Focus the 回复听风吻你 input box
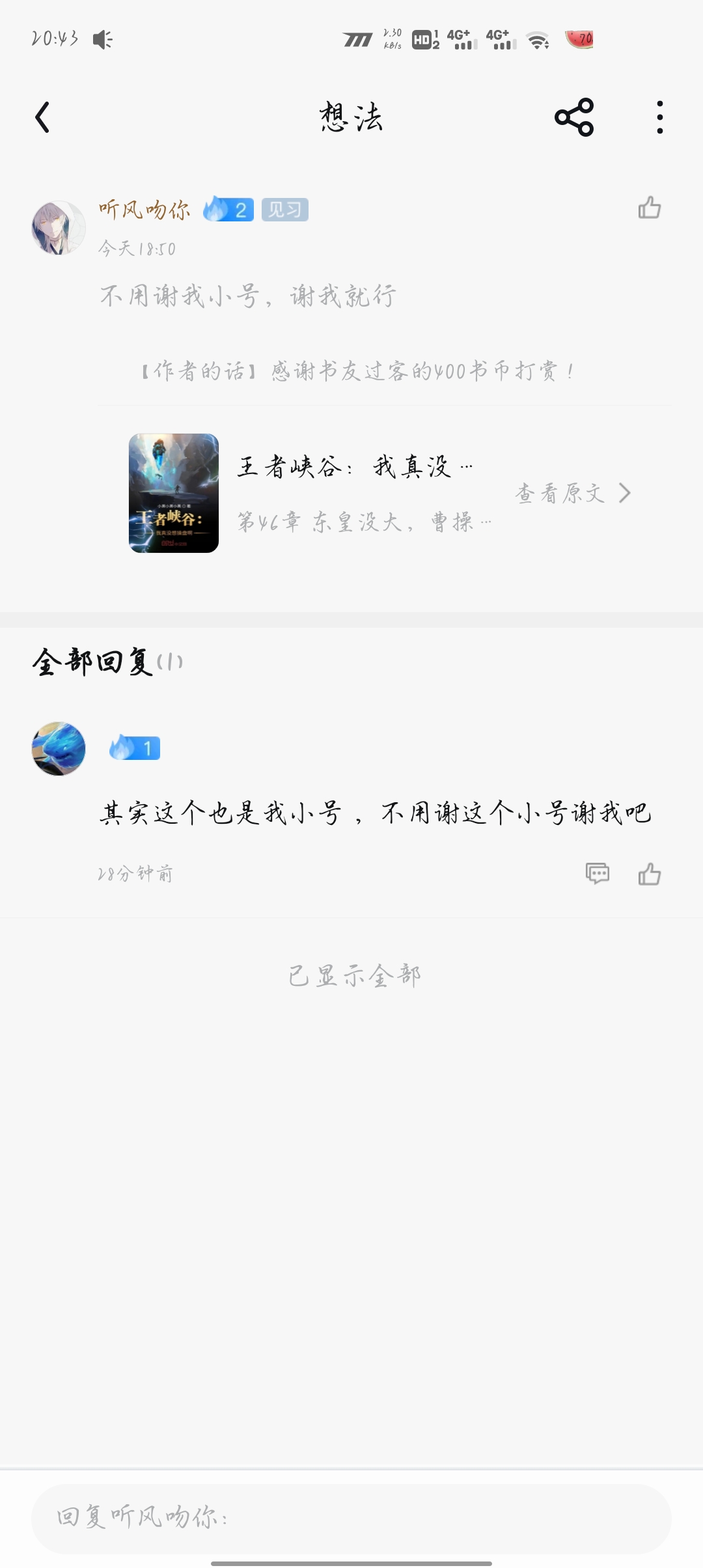Viewport: 703px width, 1568px height. coord(351,1518)
